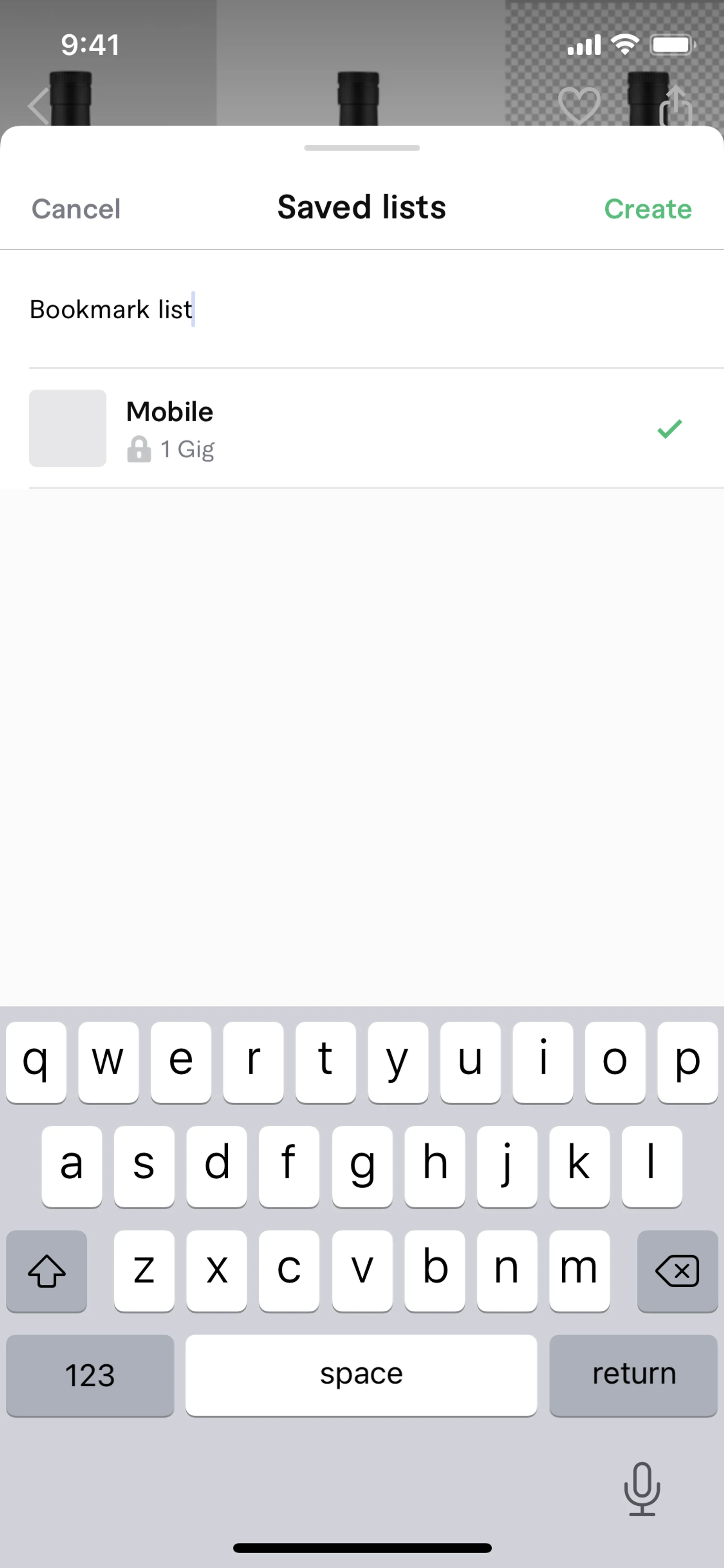The image size is (724, 1568).
Task: Tap Create to make a new list
Action: coord(648,208)
